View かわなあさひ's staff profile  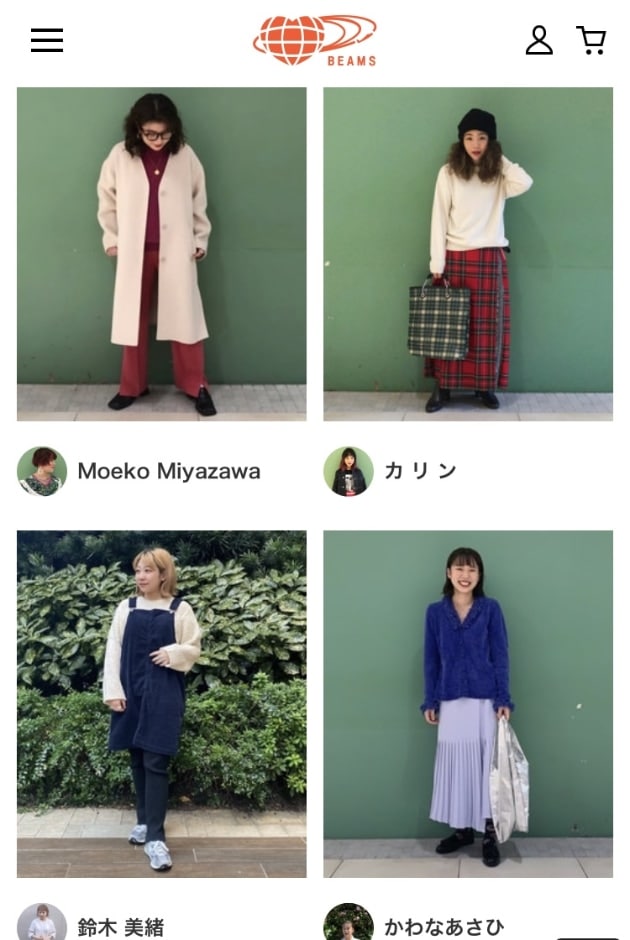[443, 926]
